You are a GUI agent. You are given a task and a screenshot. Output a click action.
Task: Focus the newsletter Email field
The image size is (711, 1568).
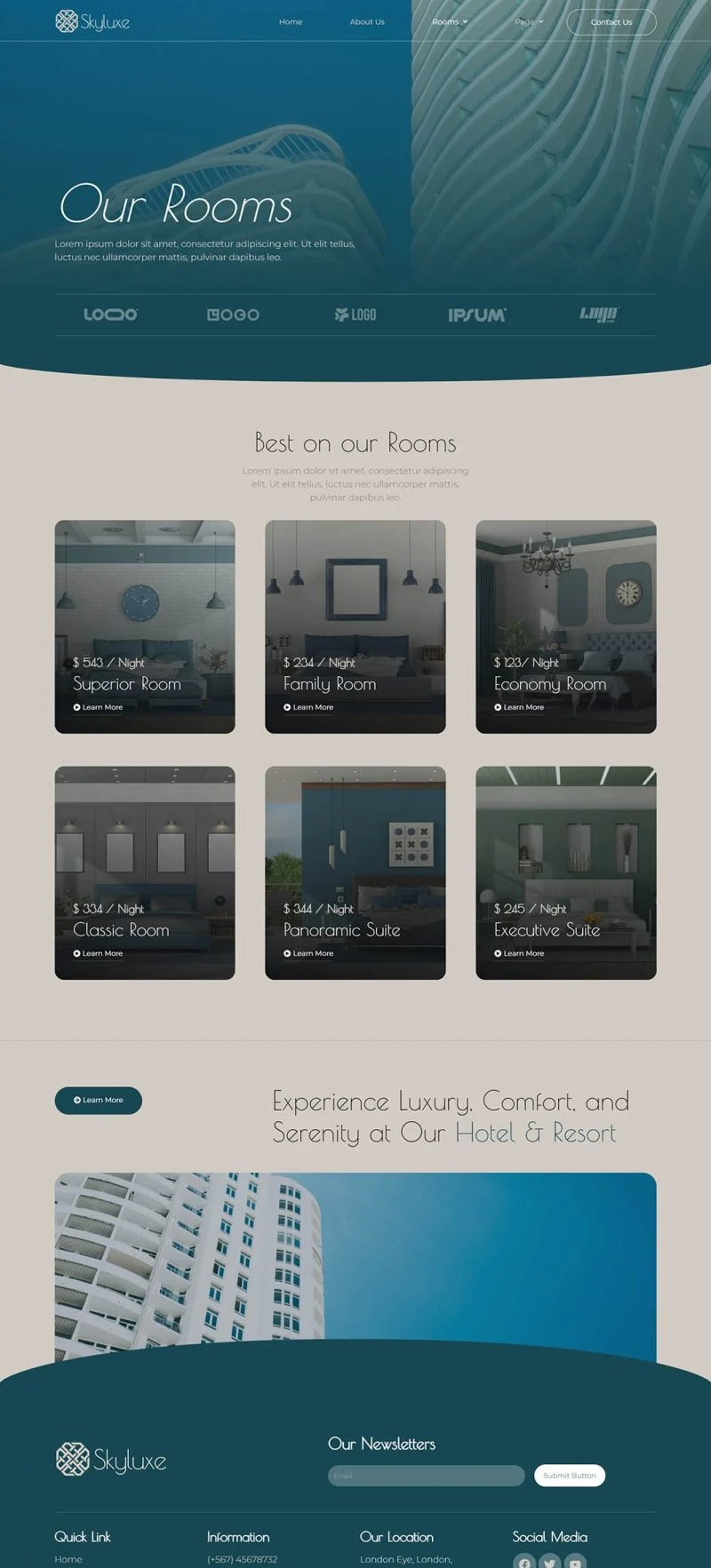pyautogui.click(x=427, y=1476)
